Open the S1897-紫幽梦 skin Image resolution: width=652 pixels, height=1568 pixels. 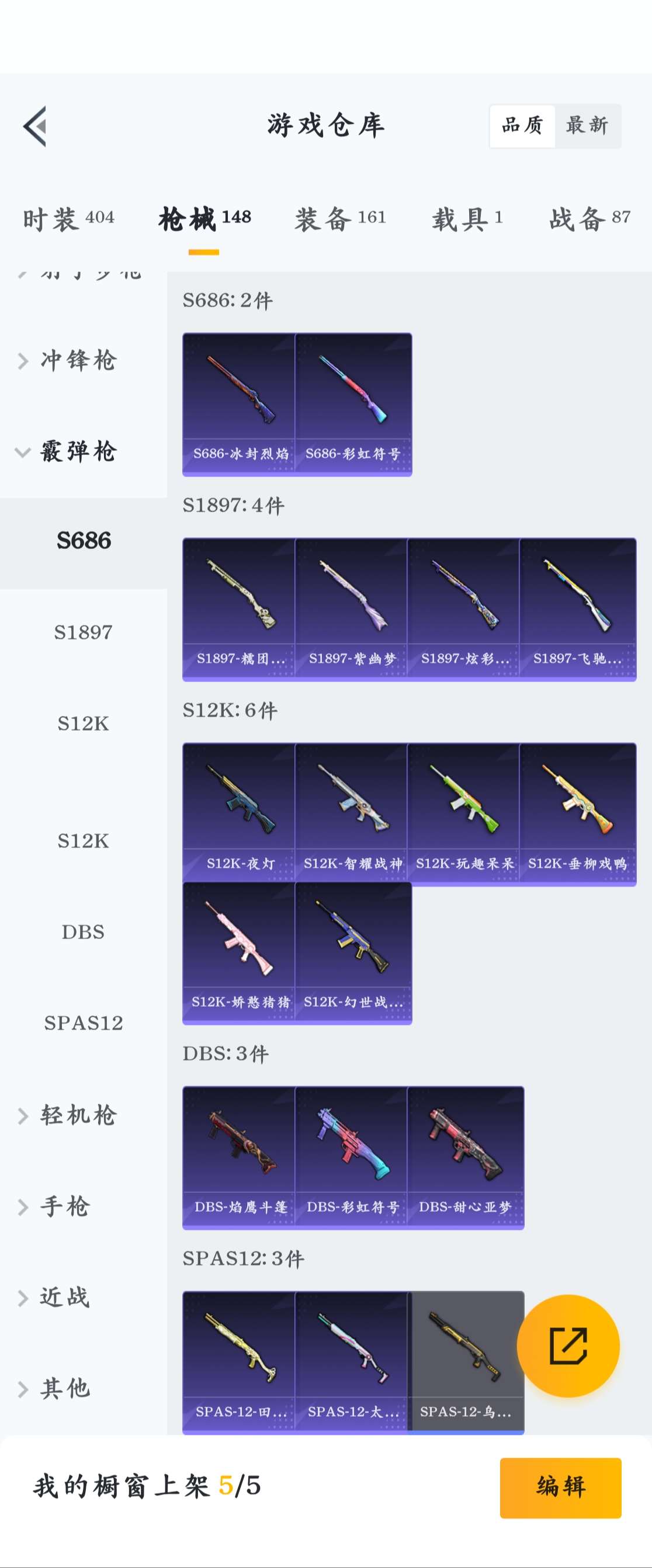click(352, 608)
